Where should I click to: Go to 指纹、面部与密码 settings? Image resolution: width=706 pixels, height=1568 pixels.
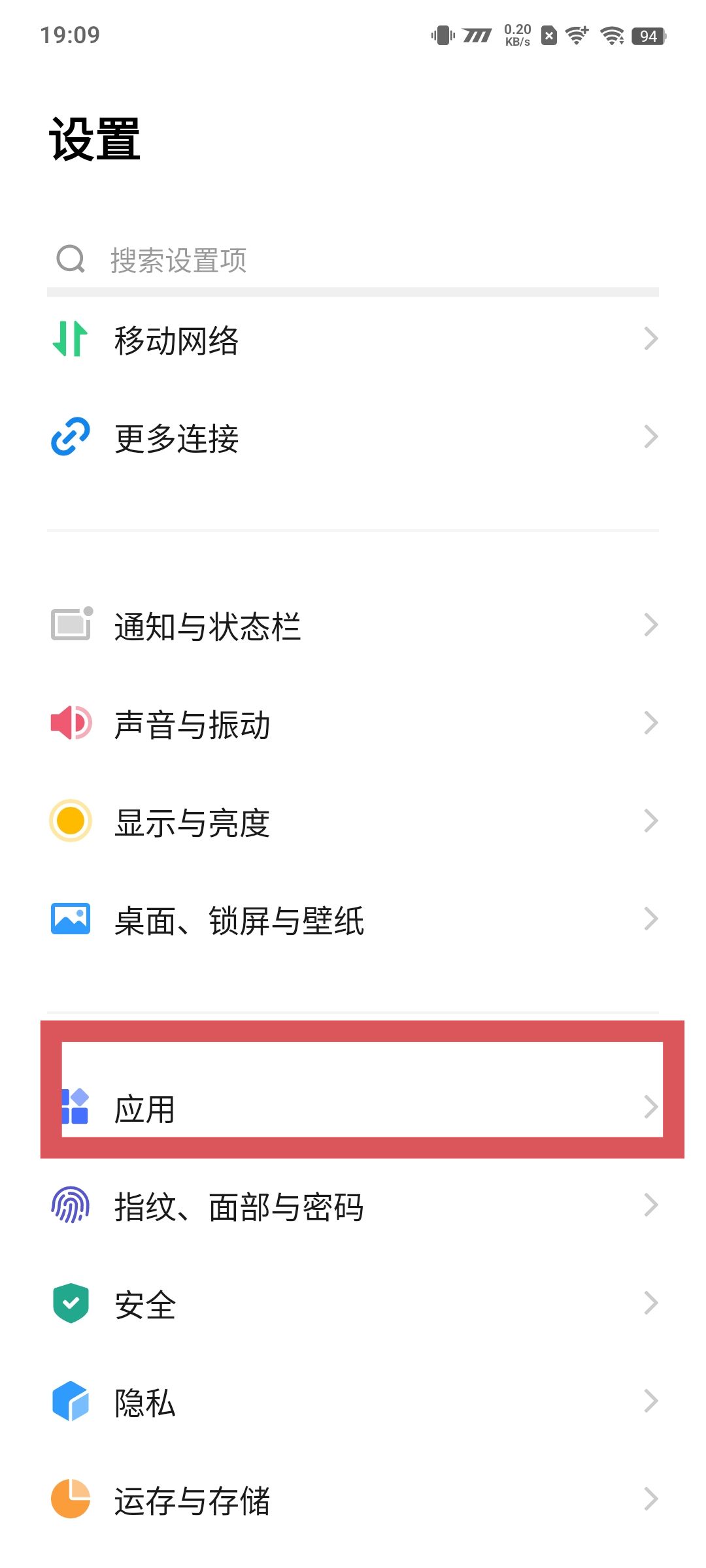coord(353,1206)
